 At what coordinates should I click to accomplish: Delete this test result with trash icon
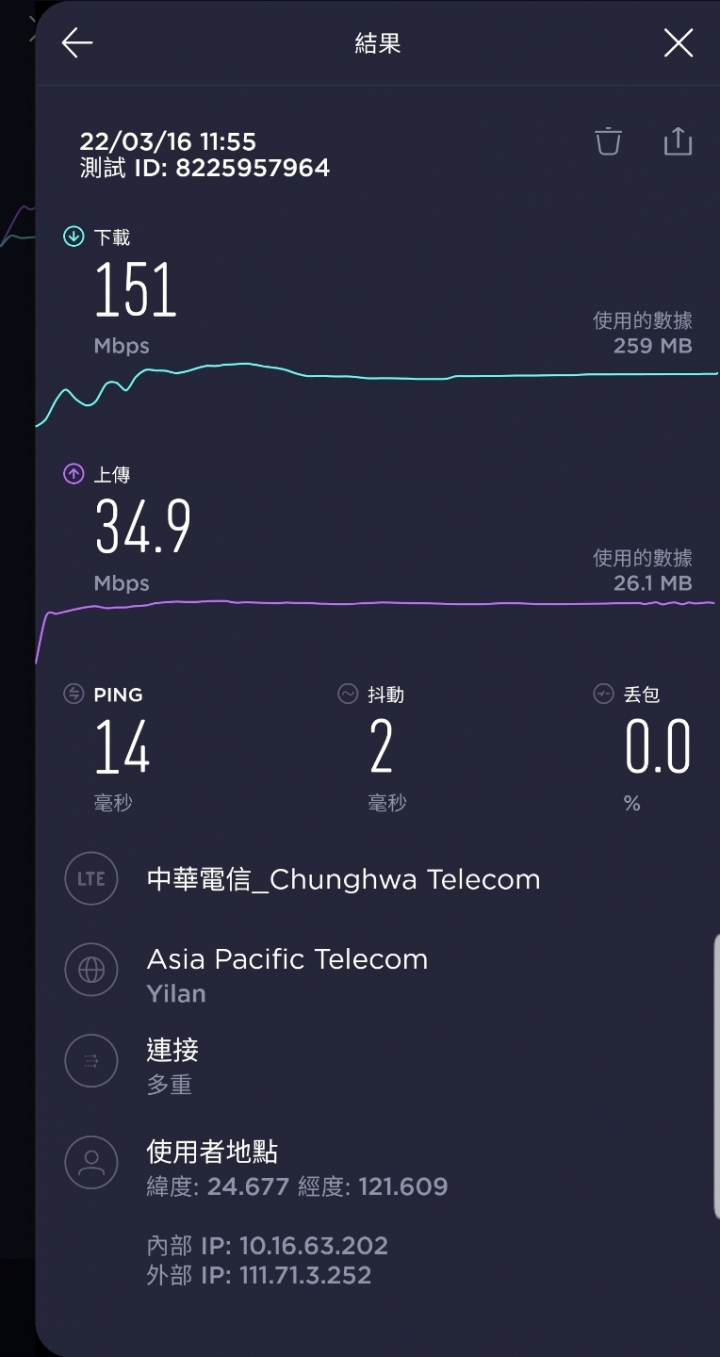click(608, 141)
